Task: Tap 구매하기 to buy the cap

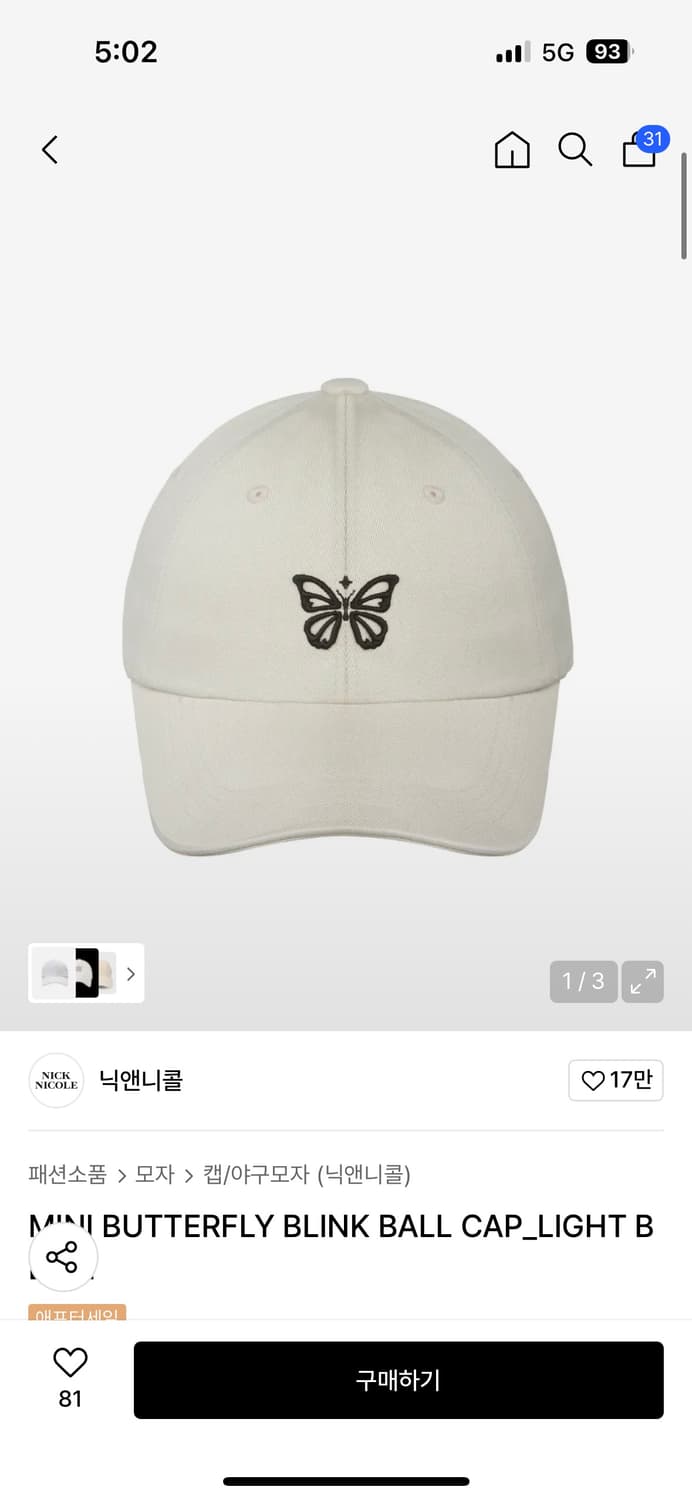Action: (x=398, y=1380)
